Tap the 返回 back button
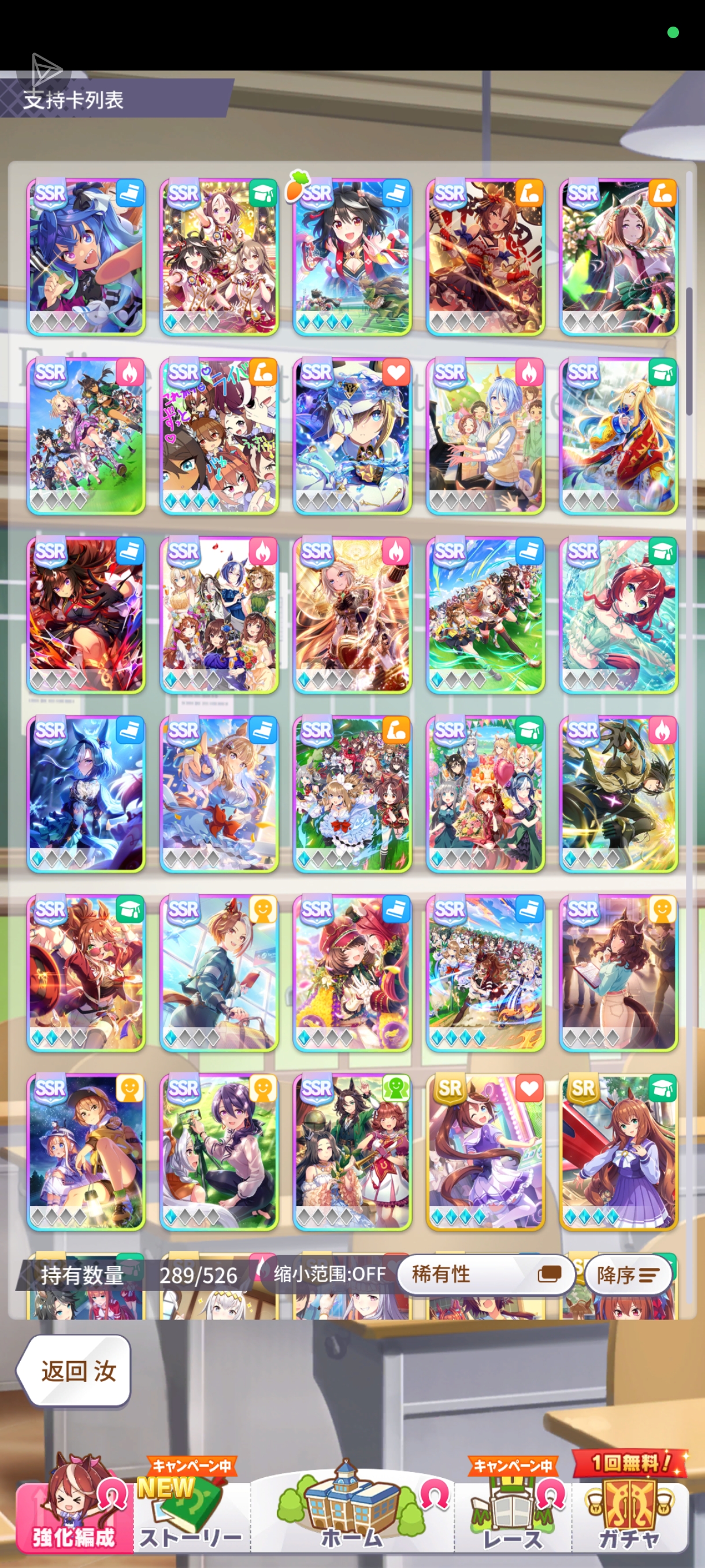The height and width of the screenshot is (1568, 705). (74, 1371)
